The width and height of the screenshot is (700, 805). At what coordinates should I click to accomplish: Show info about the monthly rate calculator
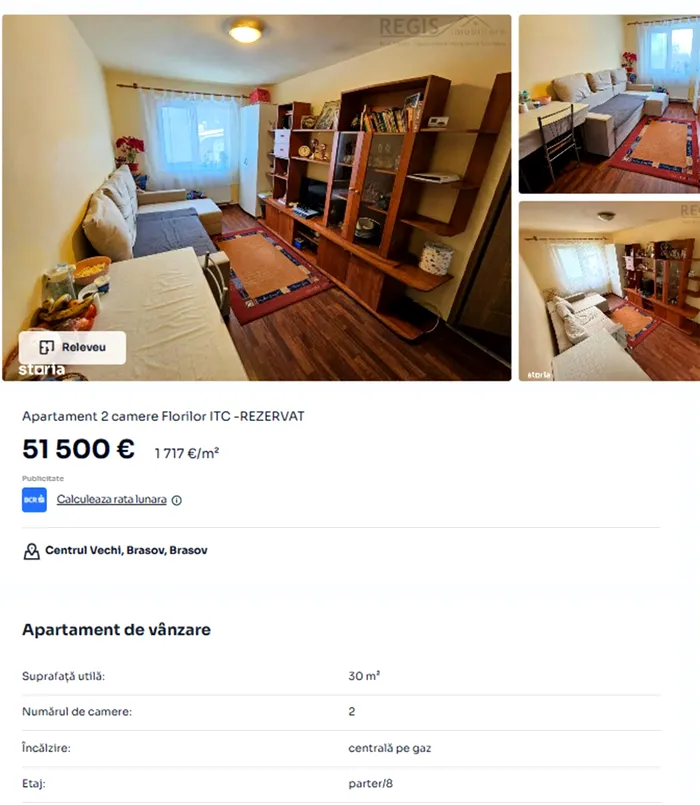[x=177, y=500]
